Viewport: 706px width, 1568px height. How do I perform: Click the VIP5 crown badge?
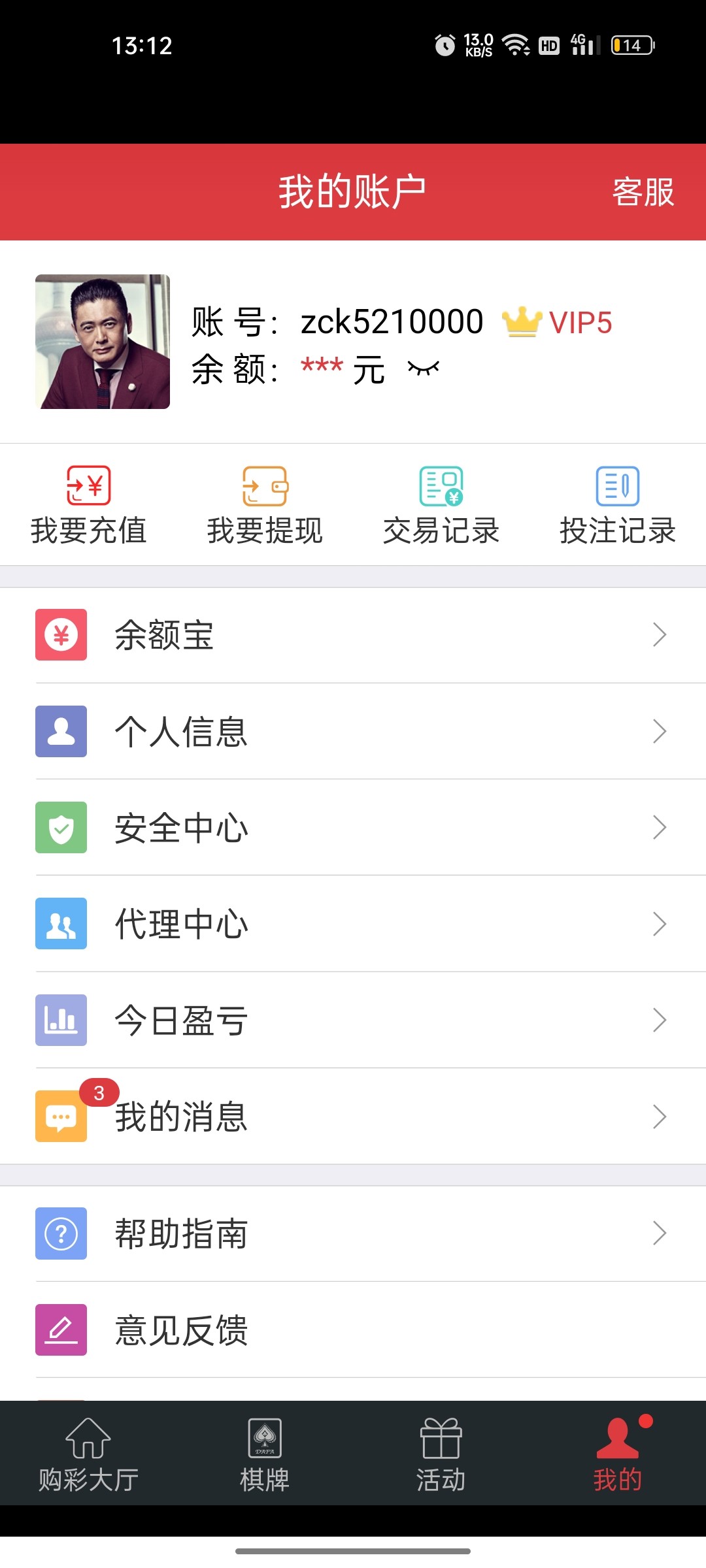521,321
